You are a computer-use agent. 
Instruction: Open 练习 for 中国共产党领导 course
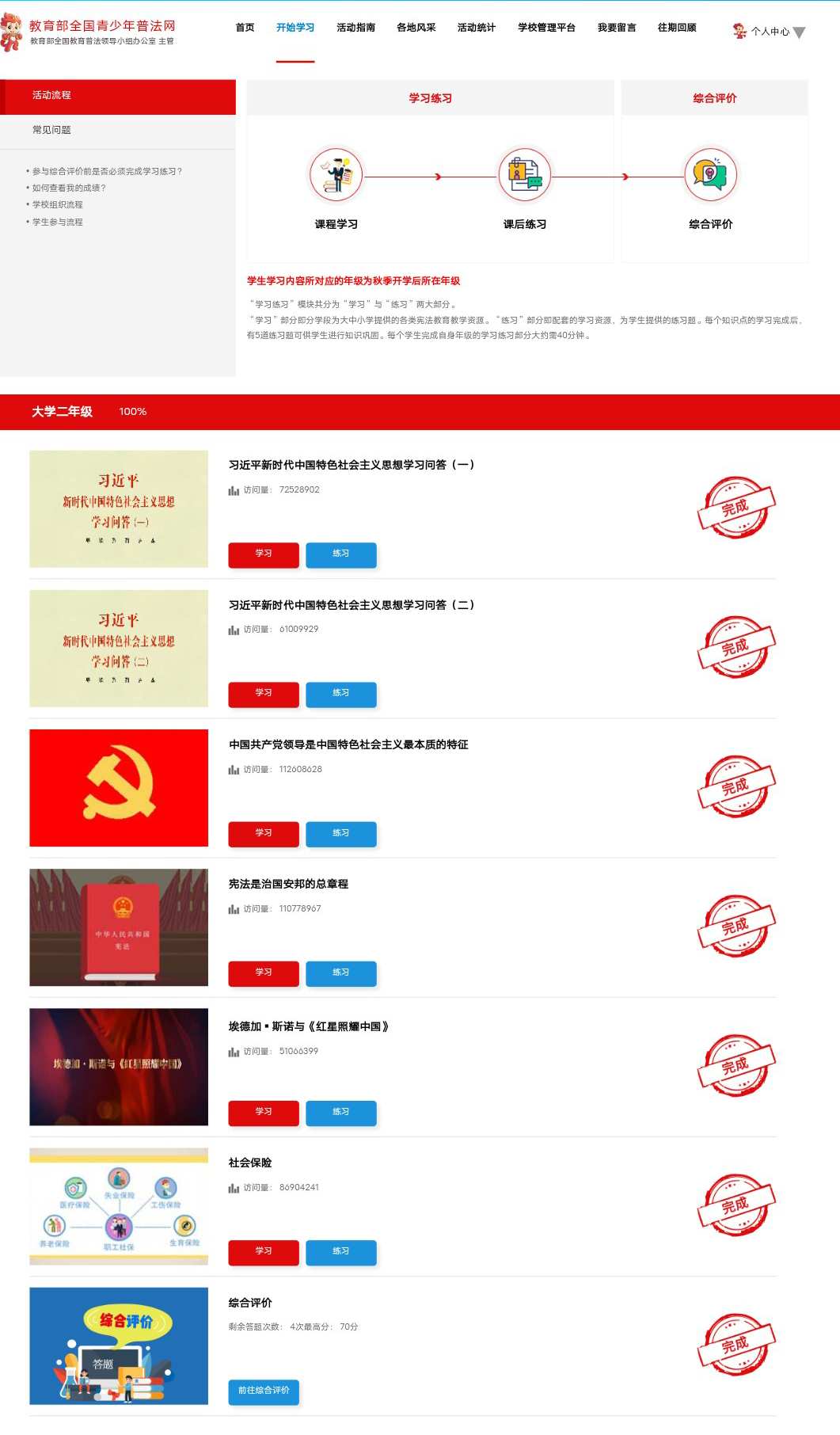[340, 833]
